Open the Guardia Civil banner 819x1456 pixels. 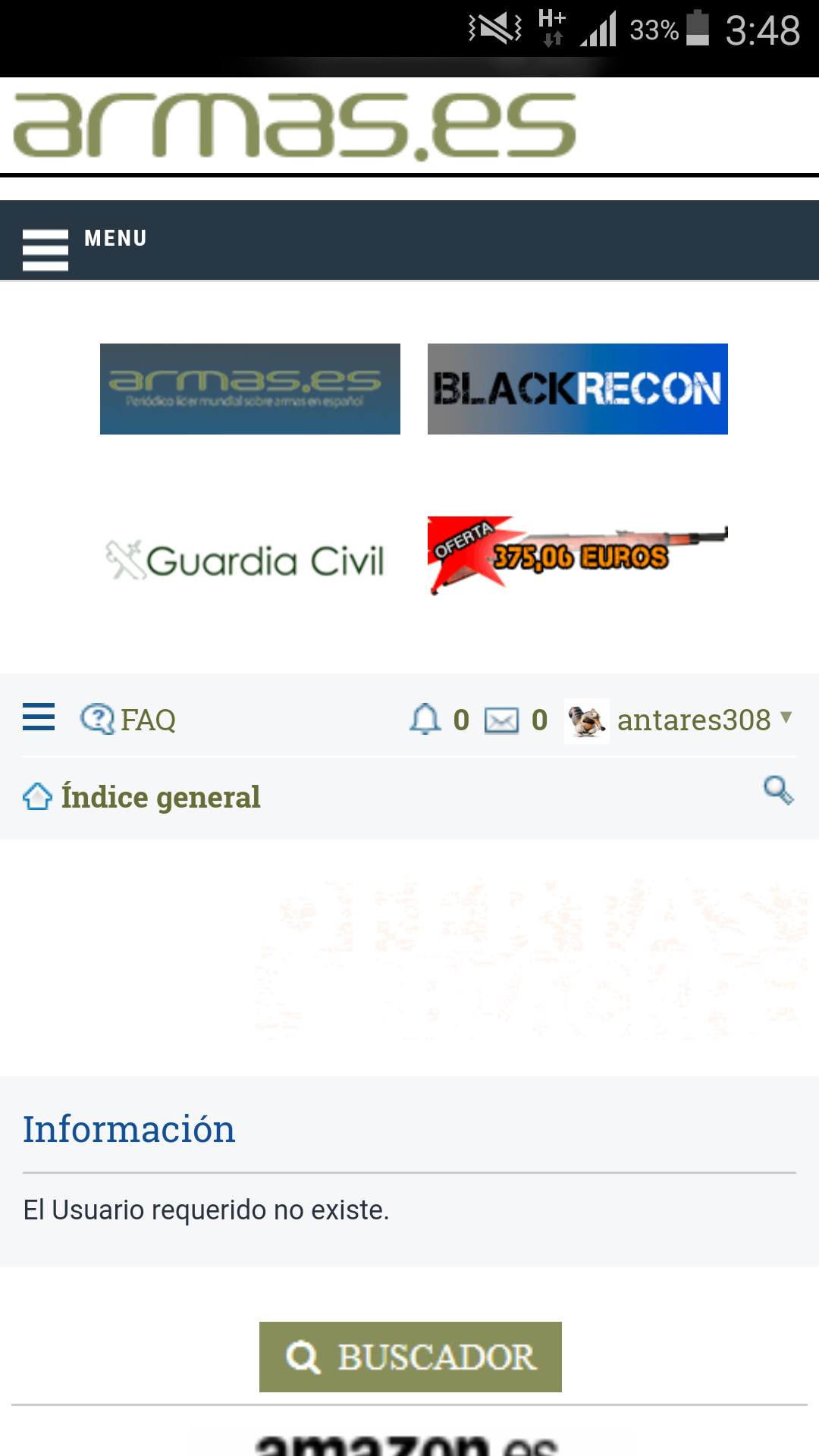(246, 560)
